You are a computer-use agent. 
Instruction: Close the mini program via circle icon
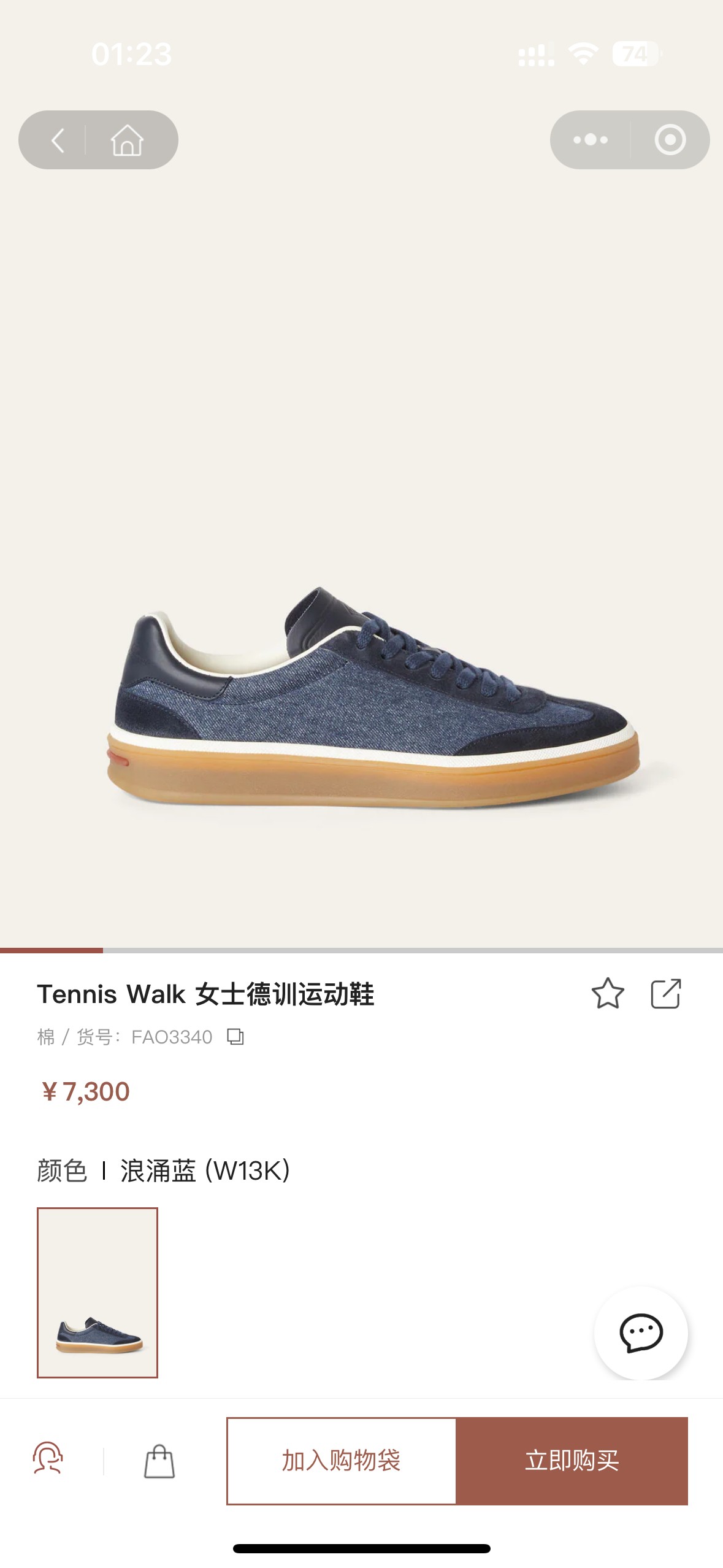coord(670,140)
